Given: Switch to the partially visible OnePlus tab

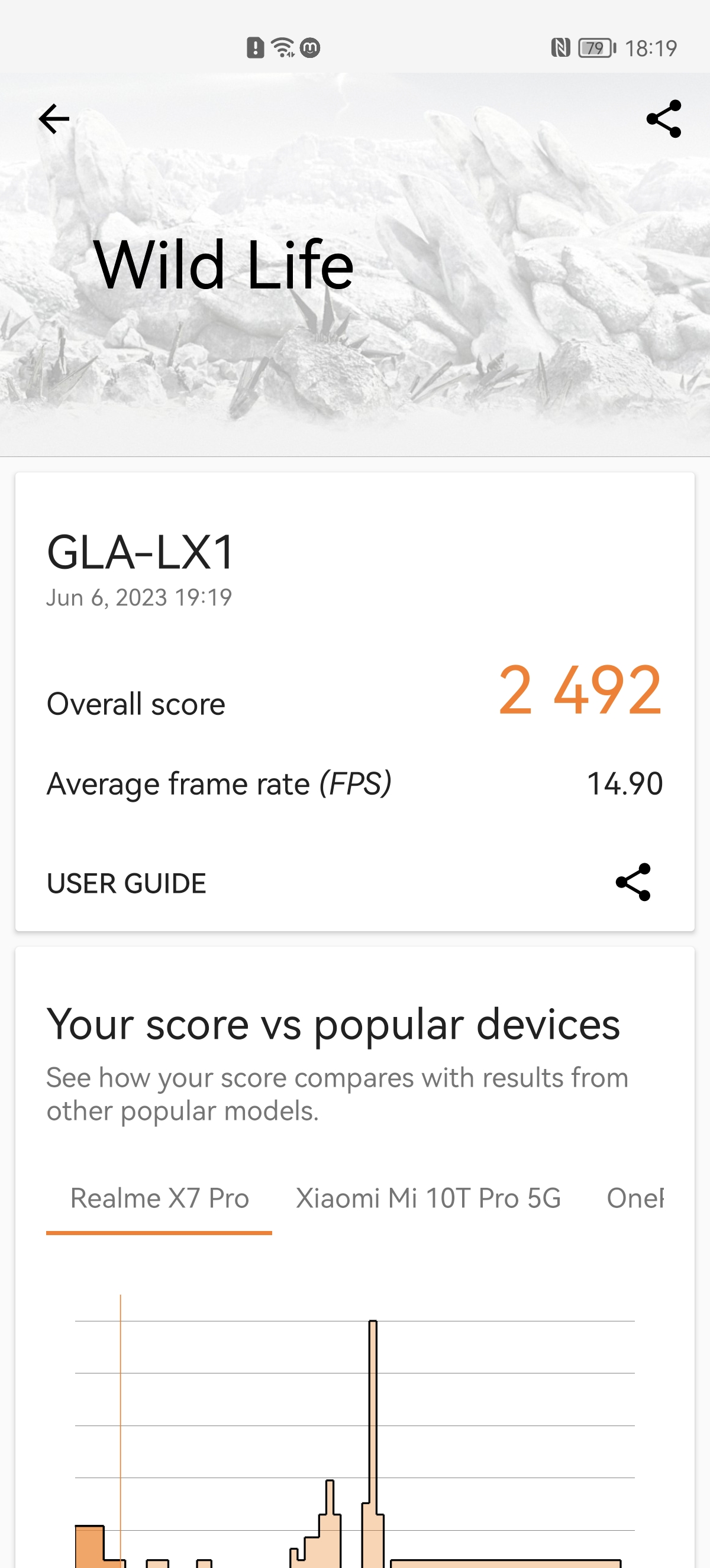Looking at the screenshot, I should coord(634,1198).
